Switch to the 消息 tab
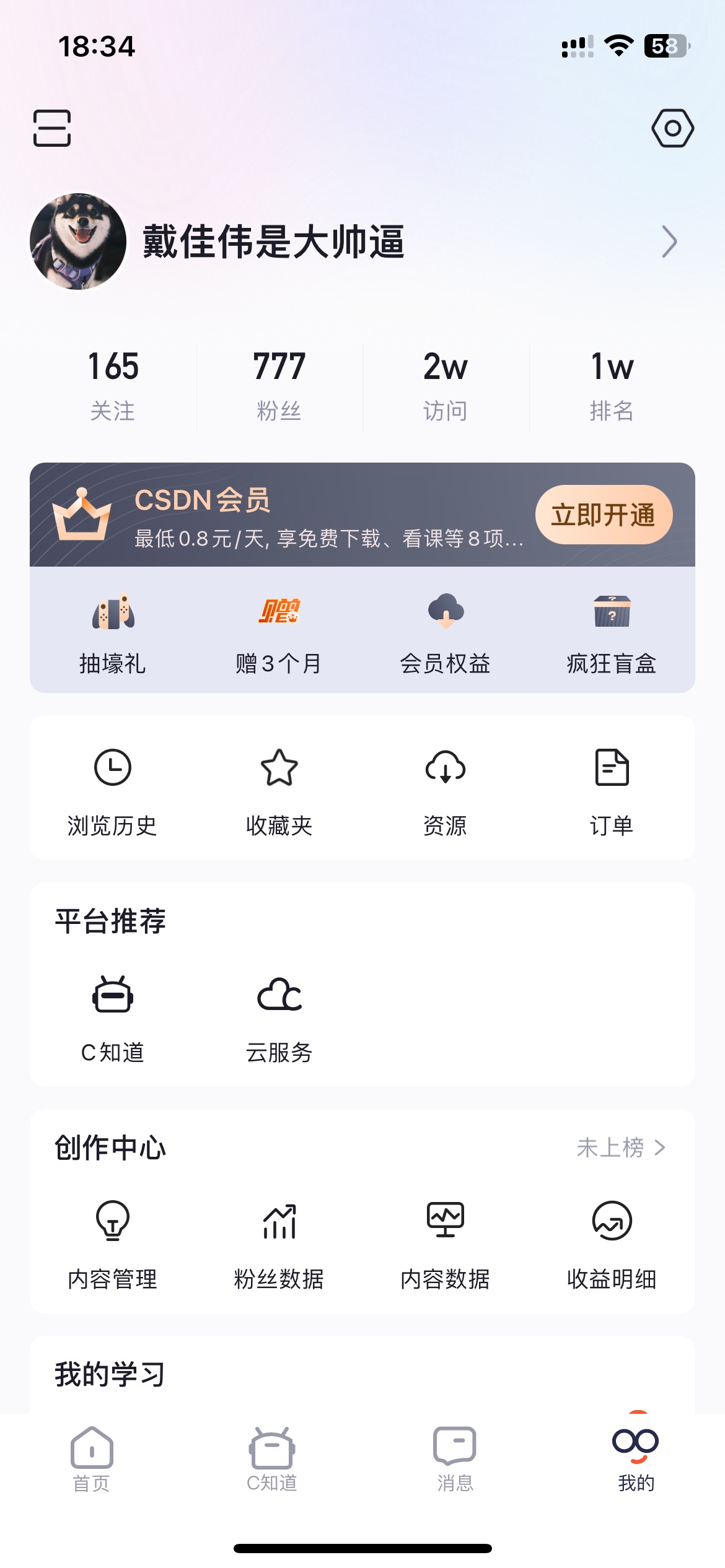The image size is (725, 1568). coord(455,1459)
